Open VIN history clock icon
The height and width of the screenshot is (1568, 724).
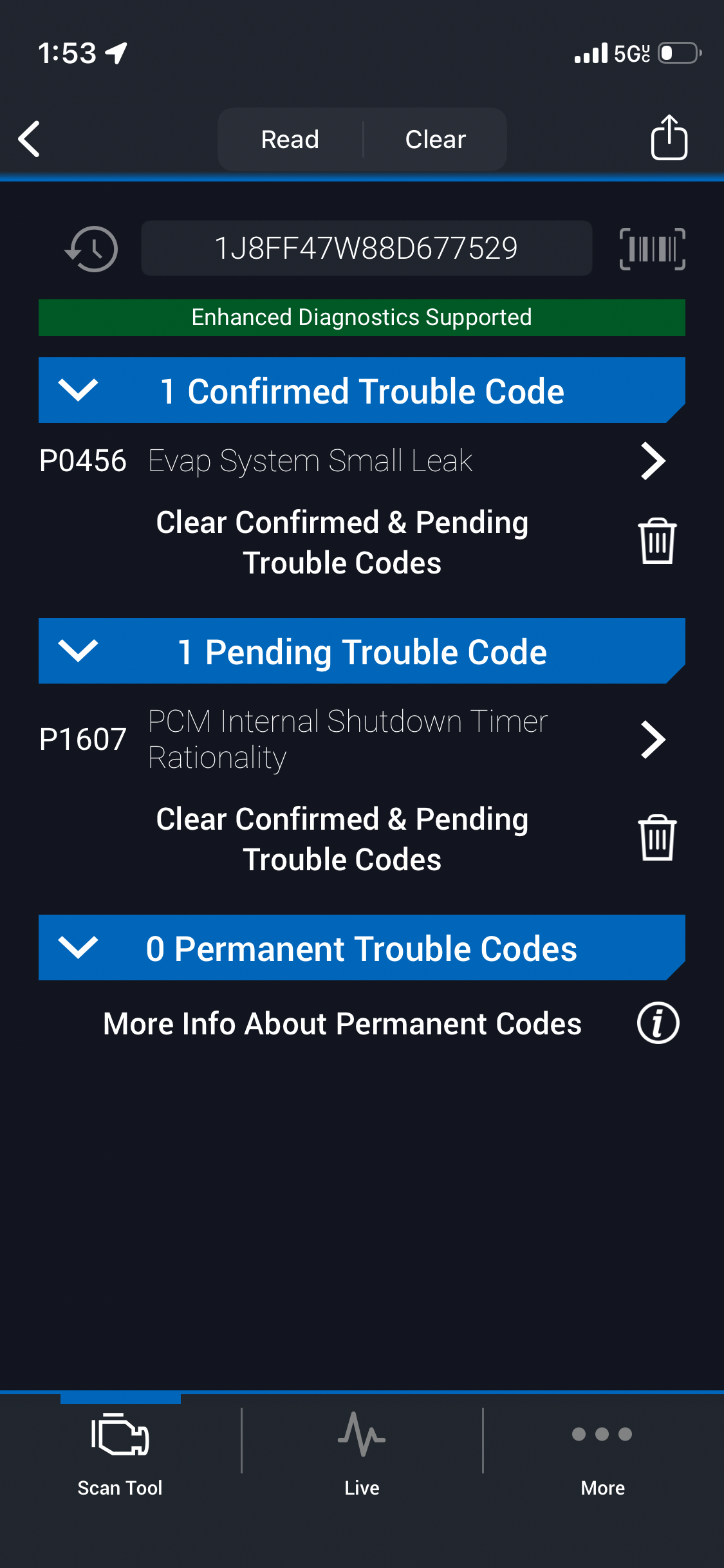pyautogui.click(x=92, y=249)
